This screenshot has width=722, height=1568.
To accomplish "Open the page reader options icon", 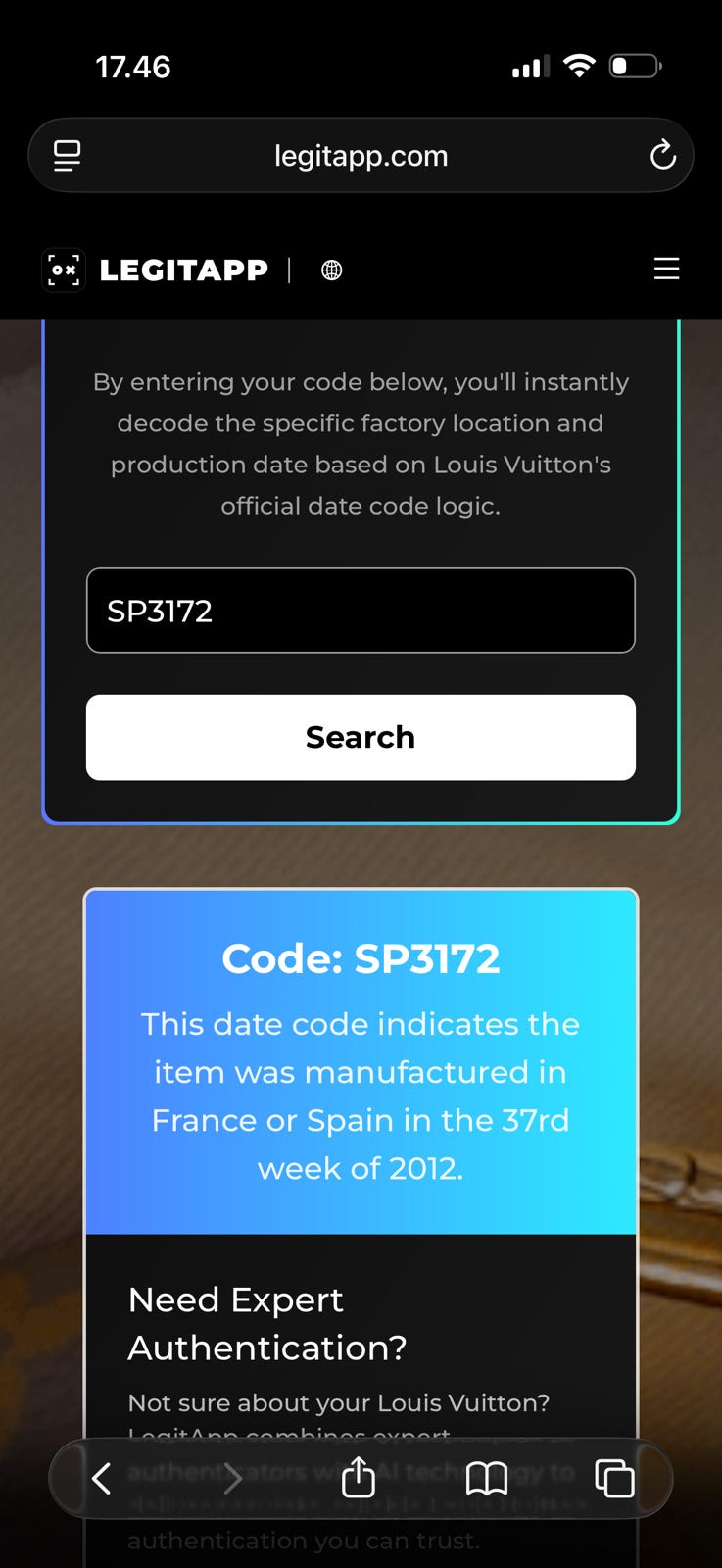I will (67, 155).
